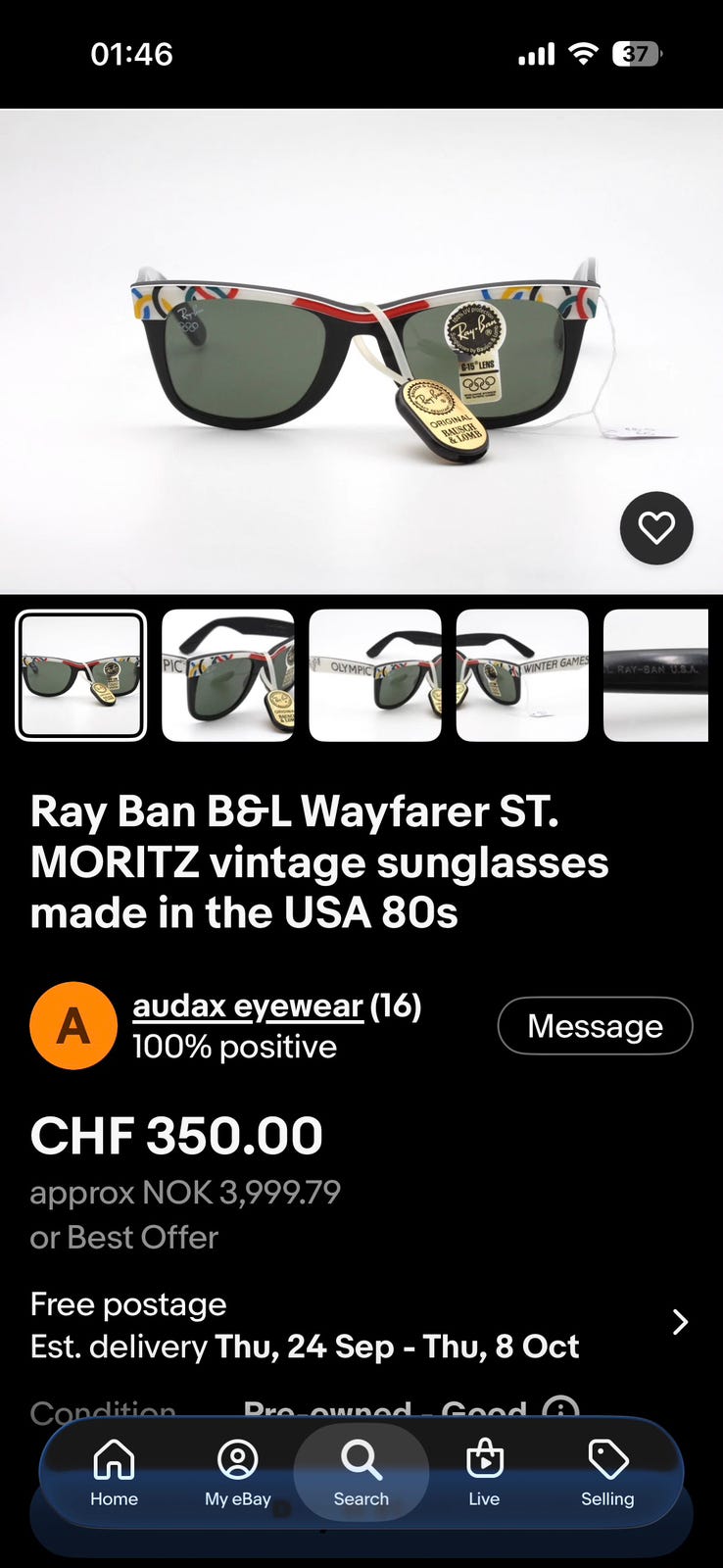Open the main sunglasses photo fullscreen

(x=361, y=351)
